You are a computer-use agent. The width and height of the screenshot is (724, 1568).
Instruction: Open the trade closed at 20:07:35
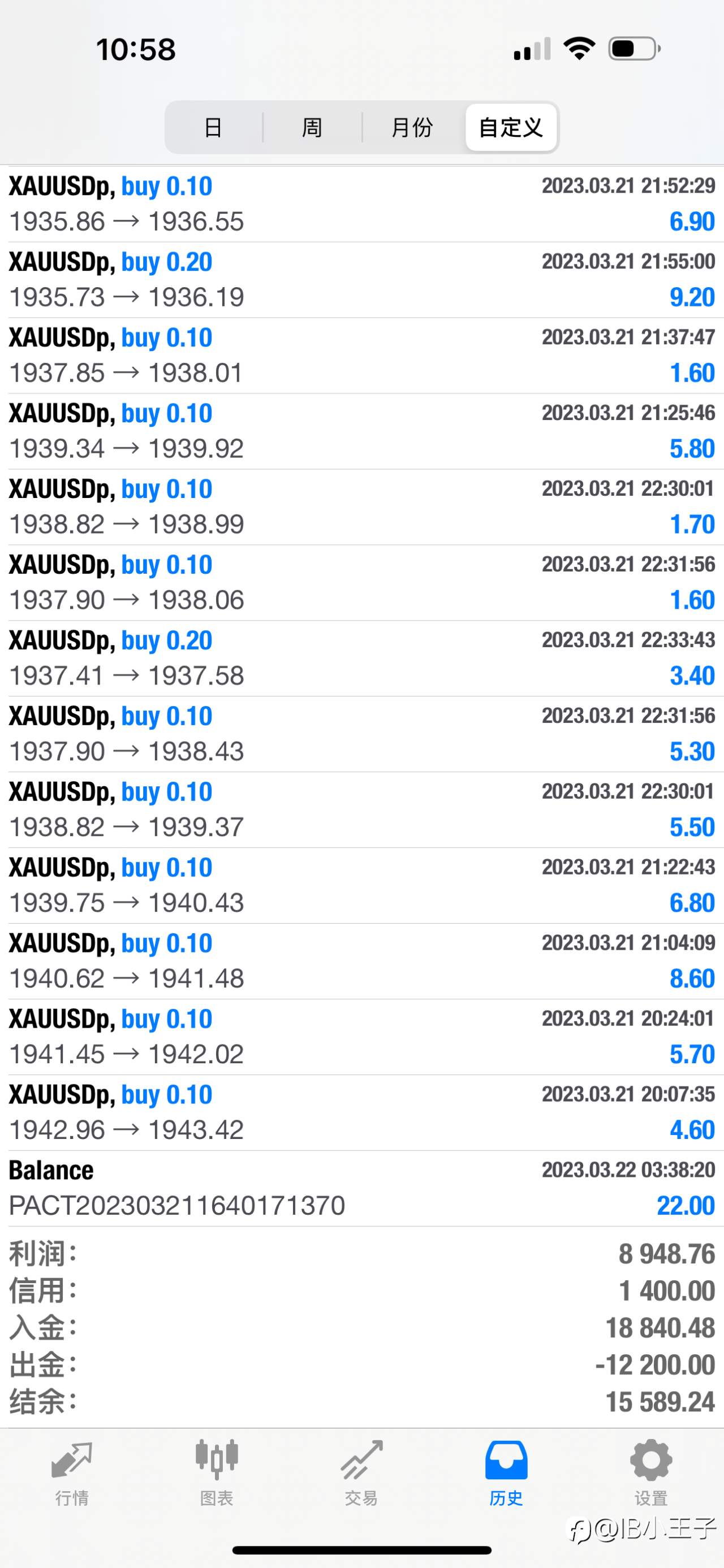coord(361,1113)
